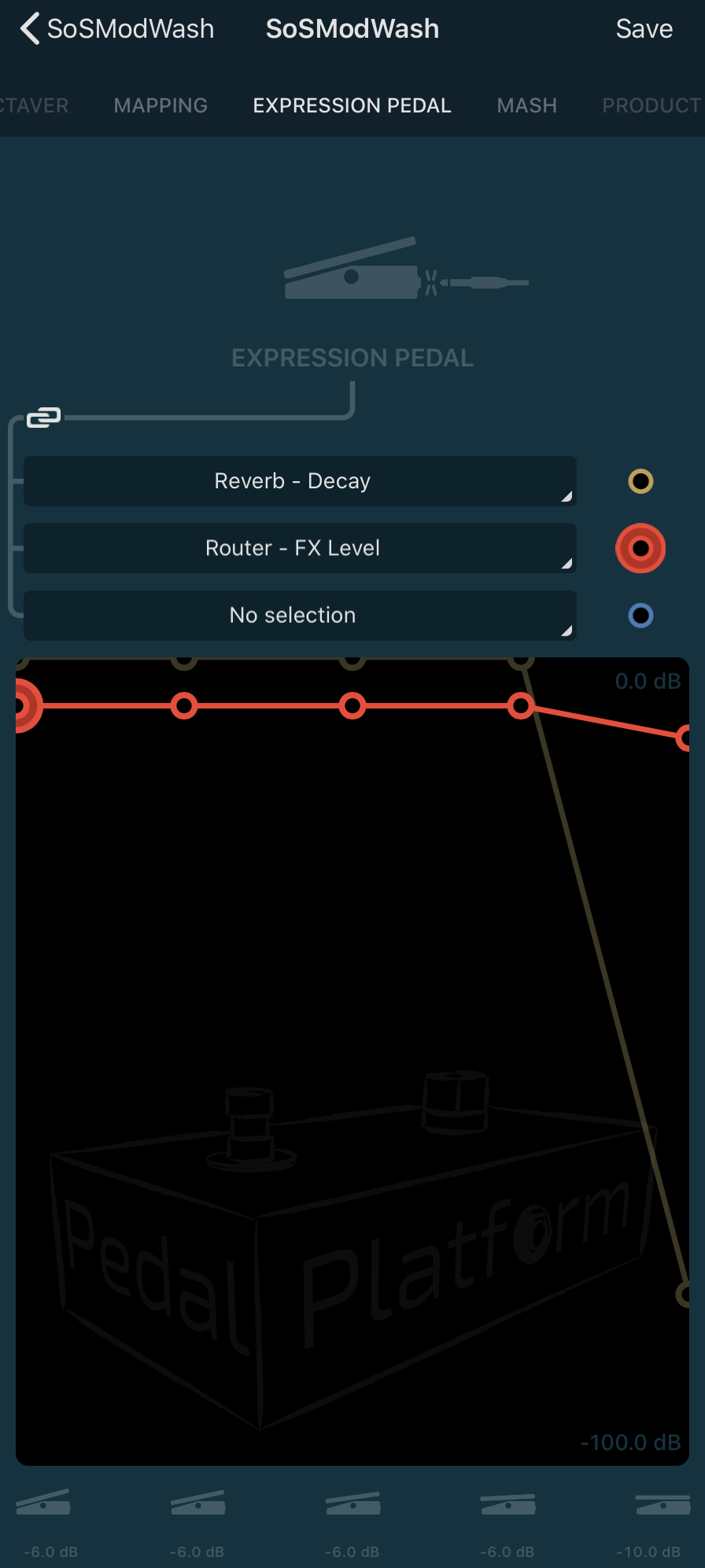Select the yellow curve for Reverb - Decay
Screen dimensions: 705x1568
click(x=640, y=481)
